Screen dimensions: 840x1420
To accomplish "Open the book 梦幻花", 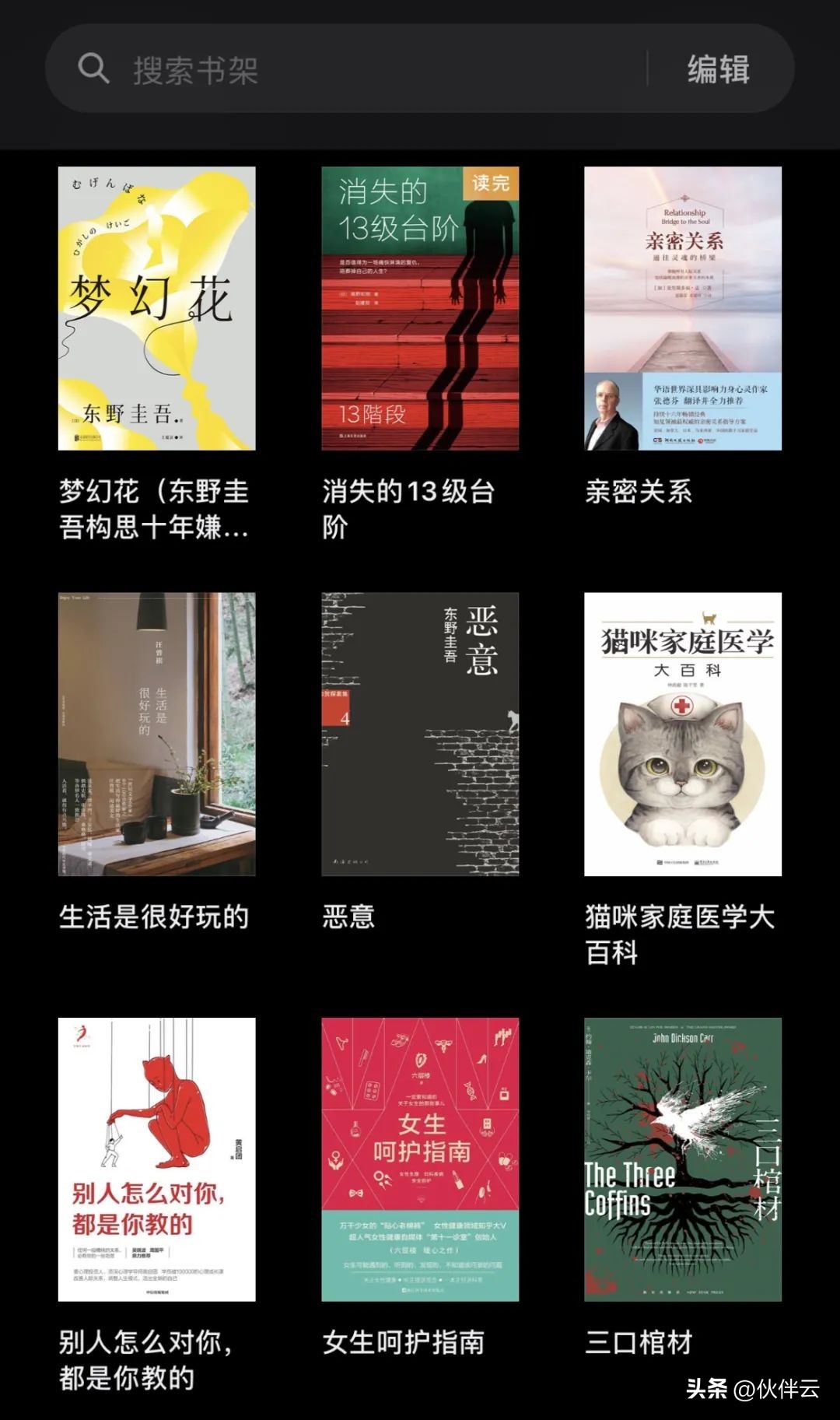I will (x=156, y=308).
